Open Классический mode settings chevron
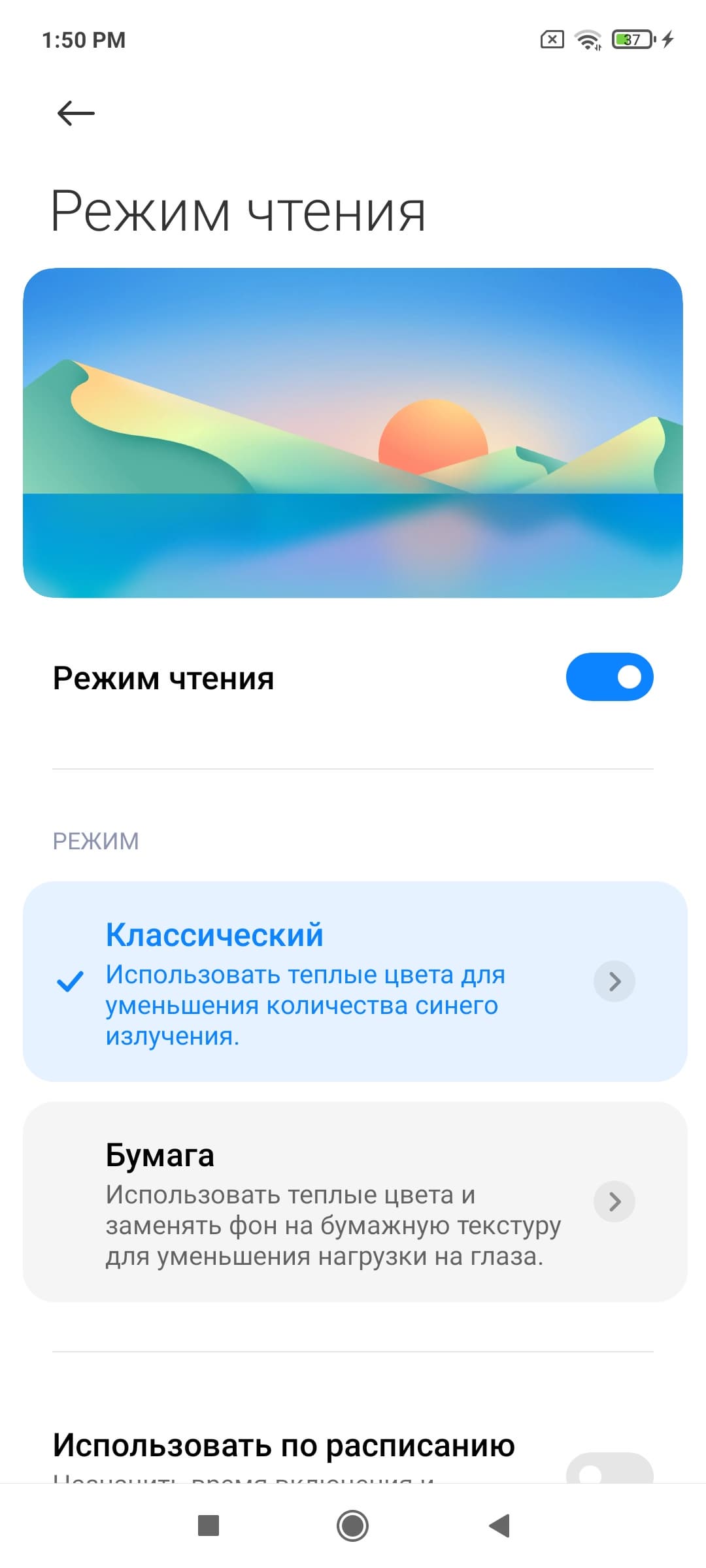The width and height of the screenshot is (706, 1568). (x=614, y=981)
